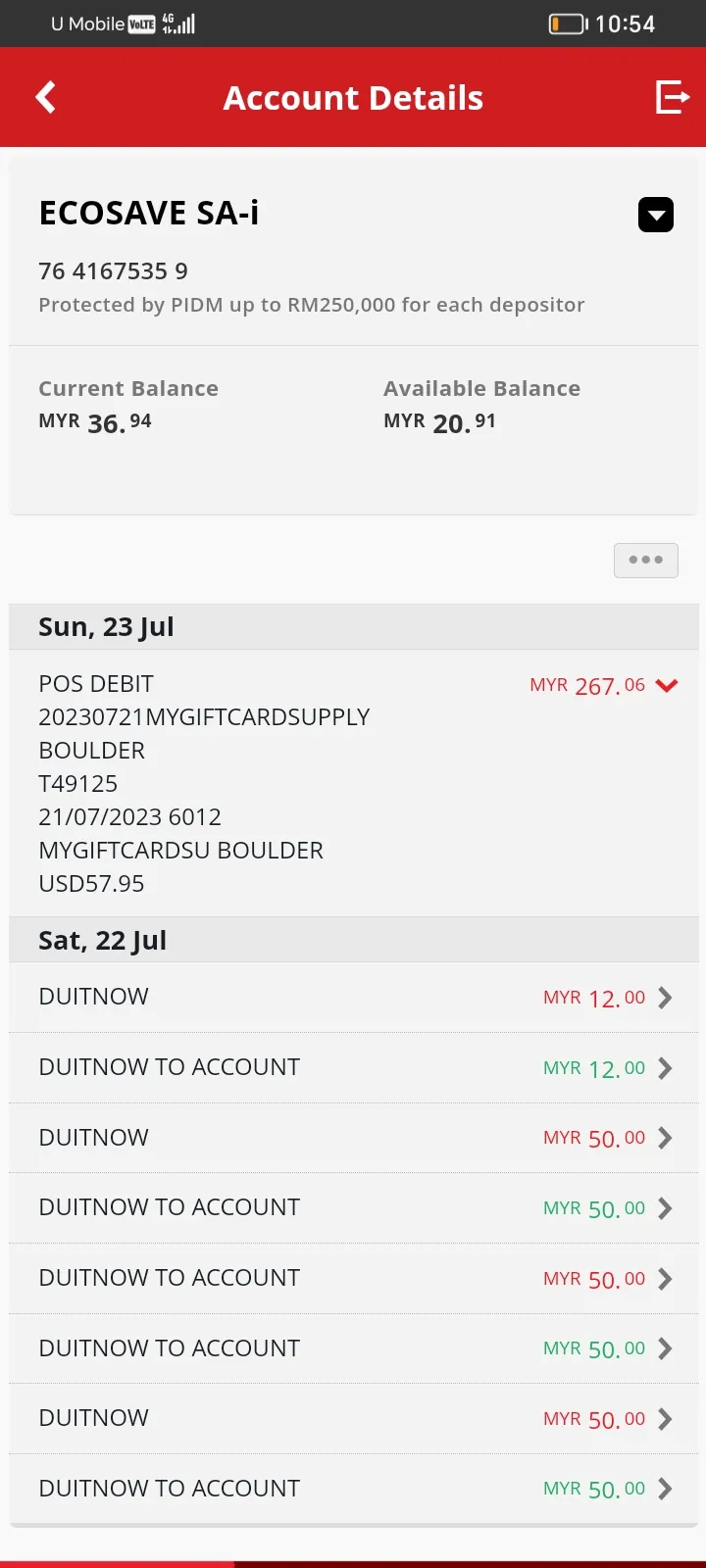This screenshot has width=706, height=1568.
Task: Open the three-dot more options button
Action: click(646, 560)
